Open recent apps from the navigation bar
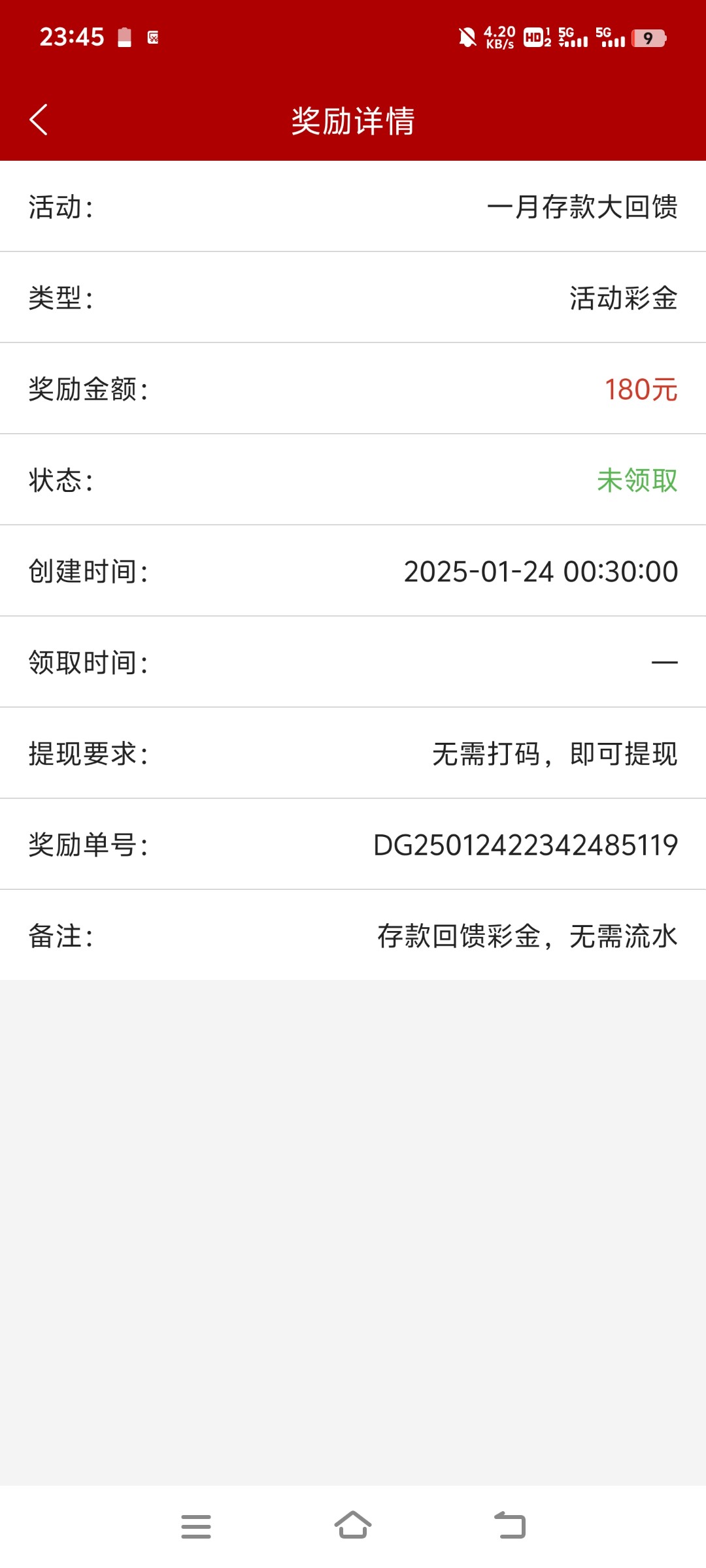This screenshot has height=1568, width=706. click(x=196, y=1527)
